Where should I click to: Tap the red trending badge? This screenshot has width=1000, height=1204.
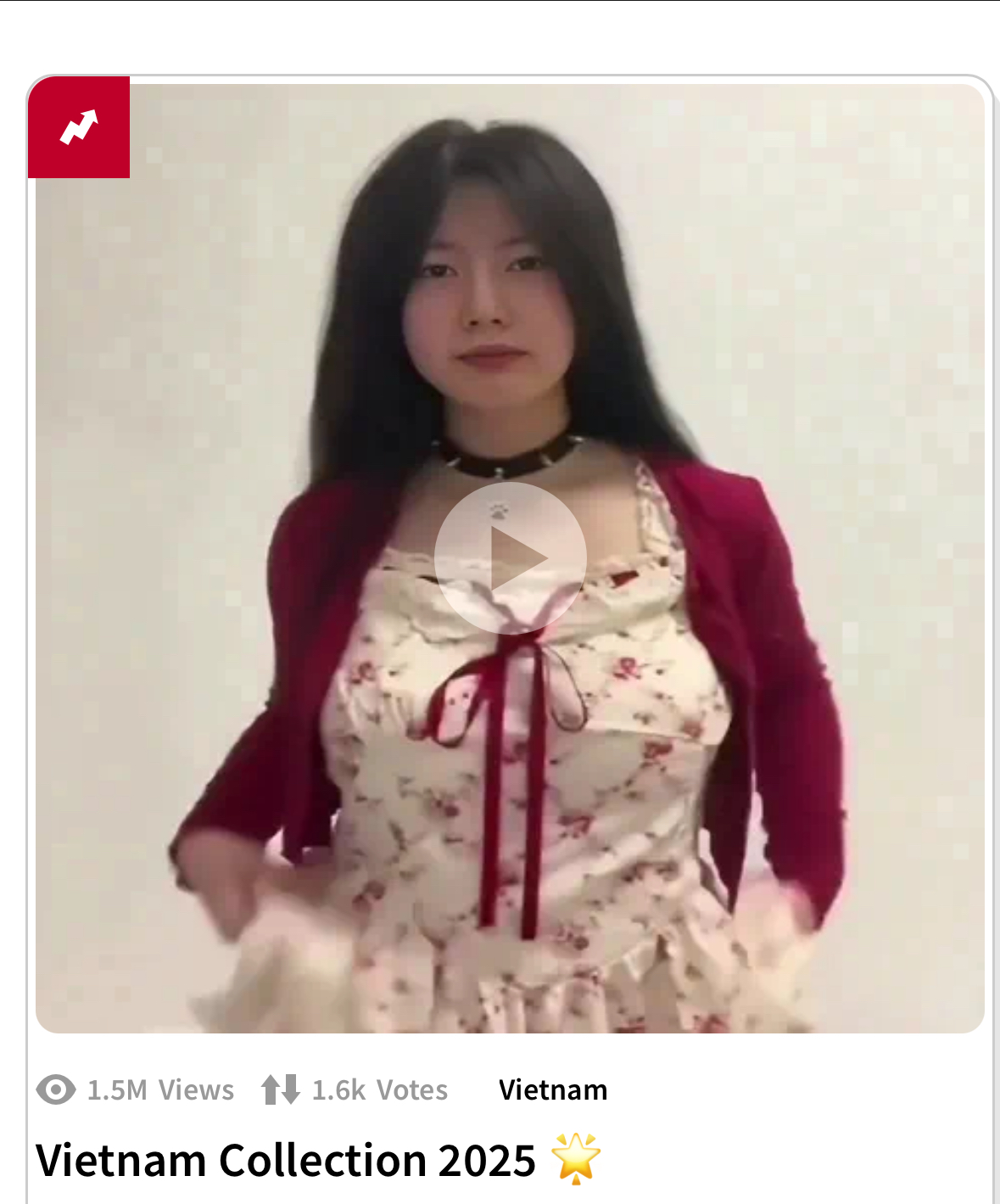[79, 127]
